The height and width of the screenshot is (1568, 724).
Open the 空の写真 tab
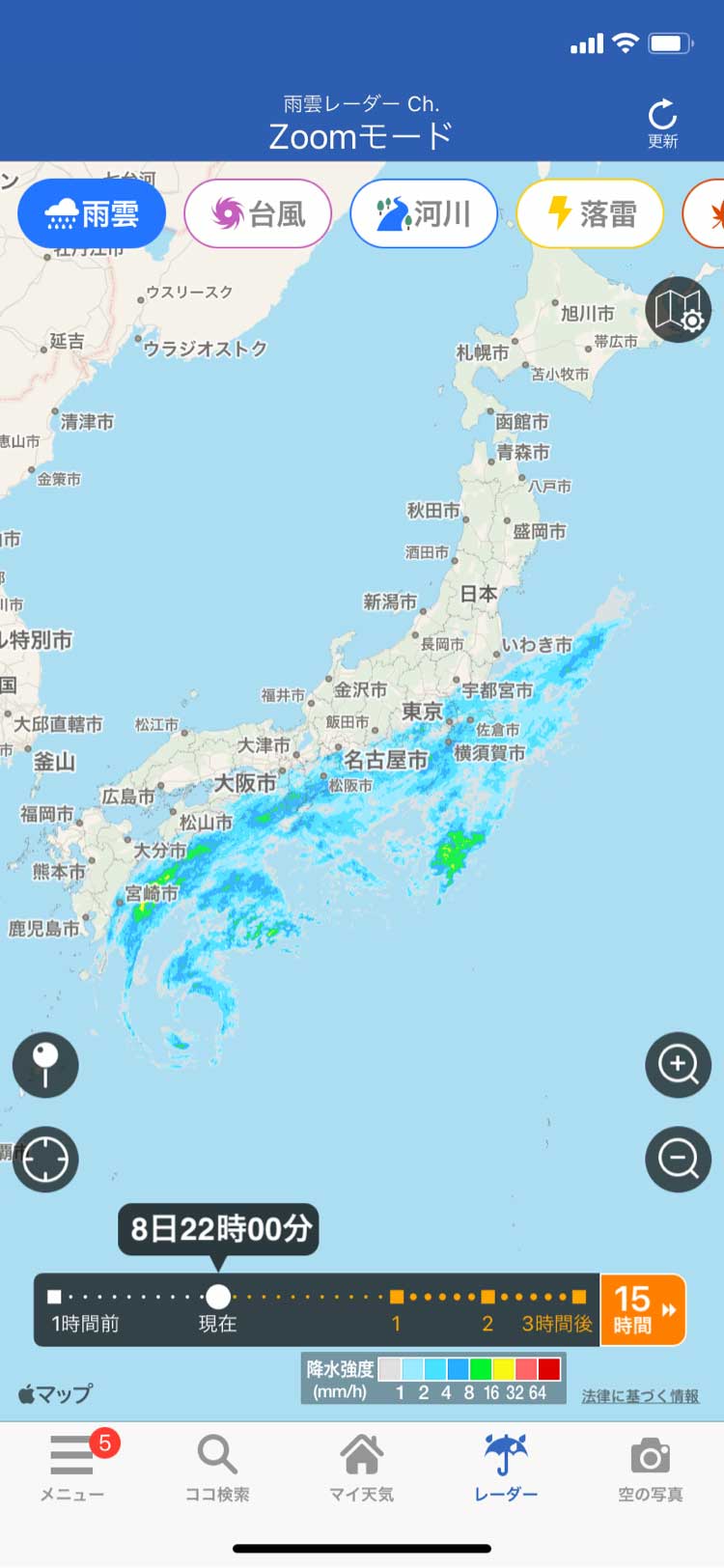pos(651,1468)
